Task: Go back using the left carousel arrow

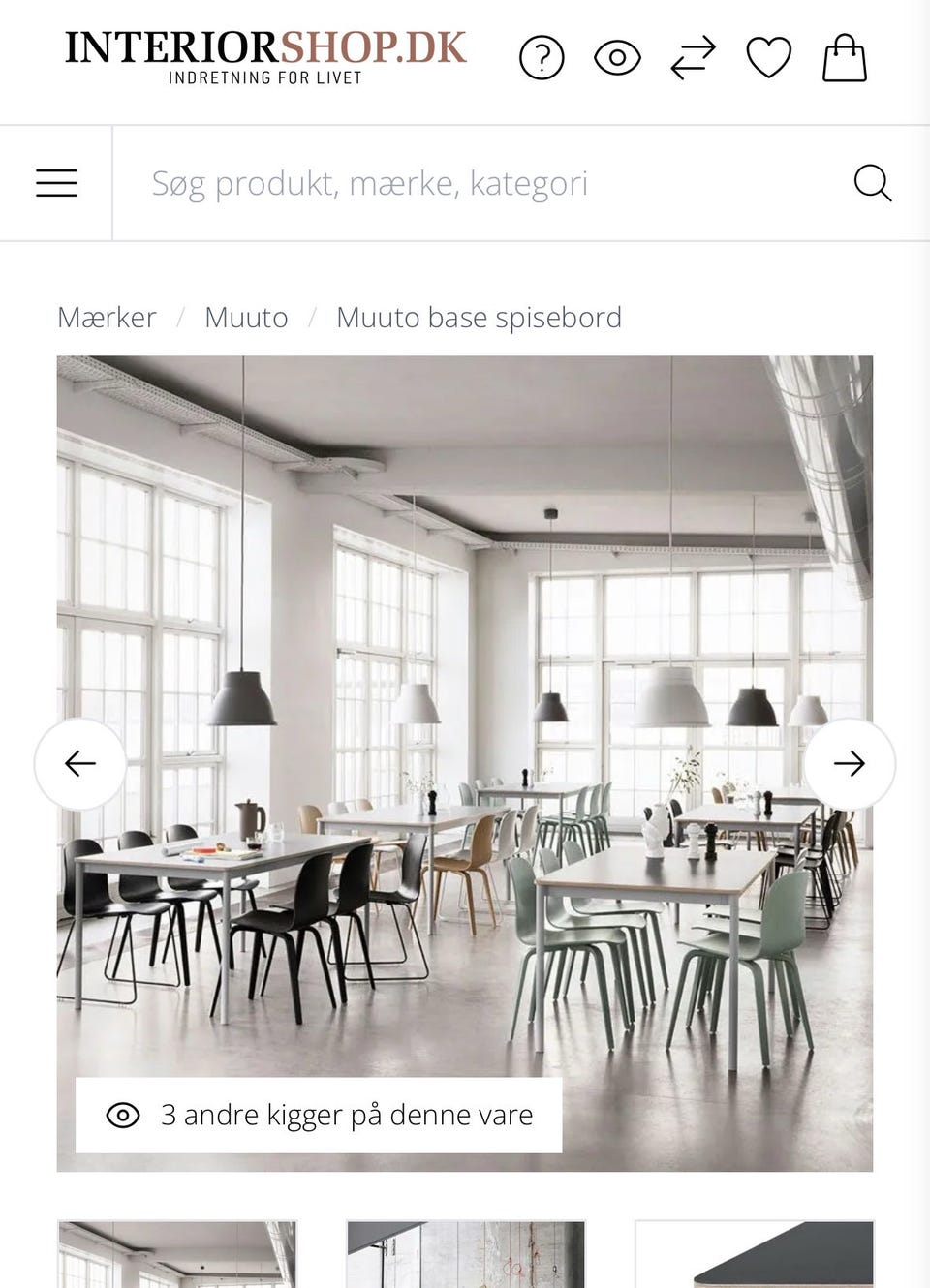Action: [x=80, y=764]
